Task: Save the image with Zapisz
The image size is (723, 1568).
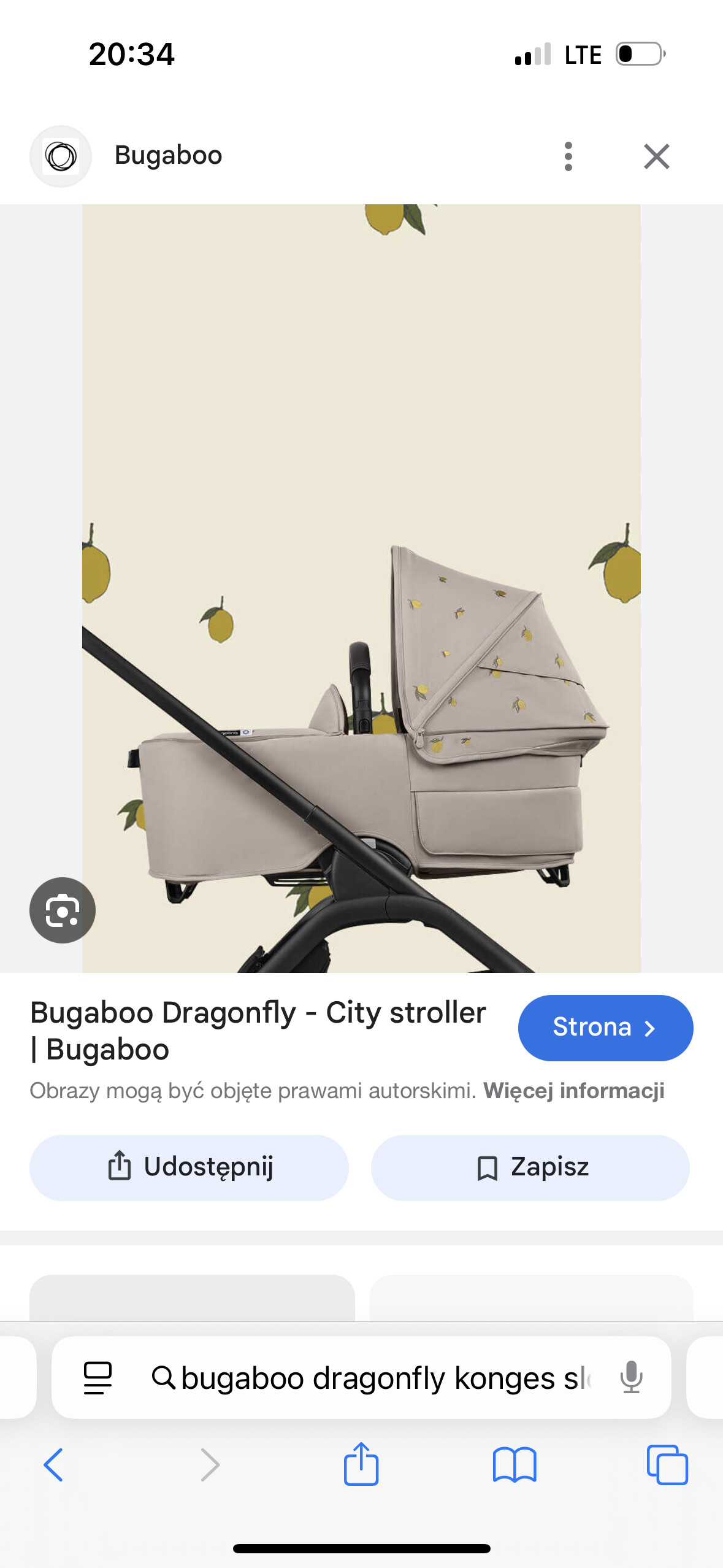Action: click(x=530, y=1167)
